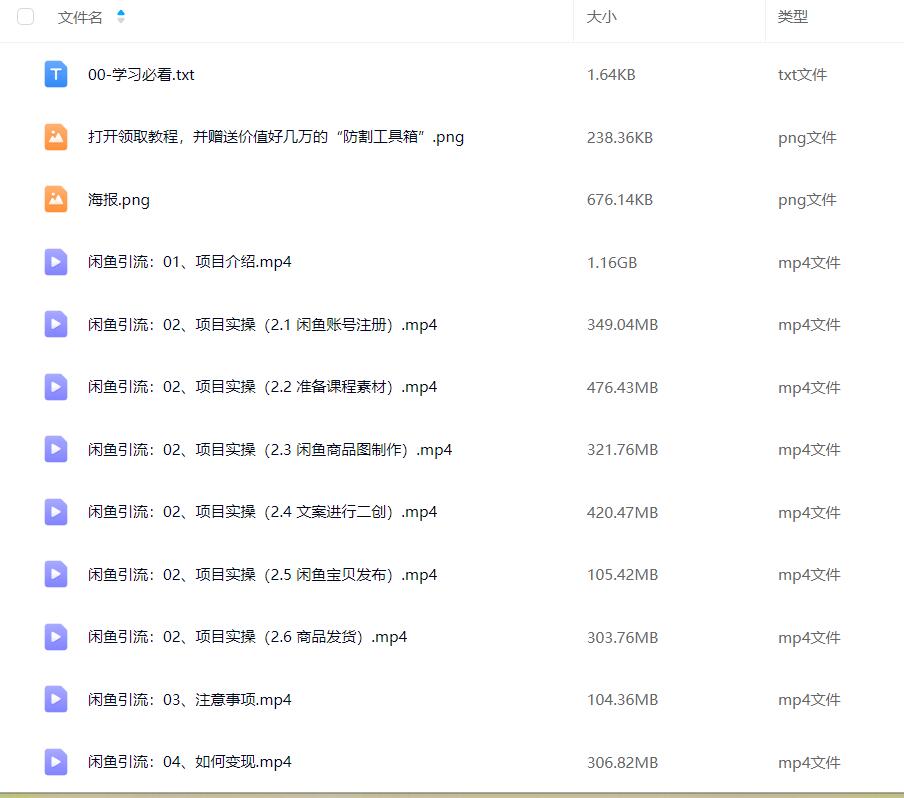This screenshot has height=798, width=904.
Task: Play 闲鱼引流：04、如何变现.mp4
Action: coord(189,762)
